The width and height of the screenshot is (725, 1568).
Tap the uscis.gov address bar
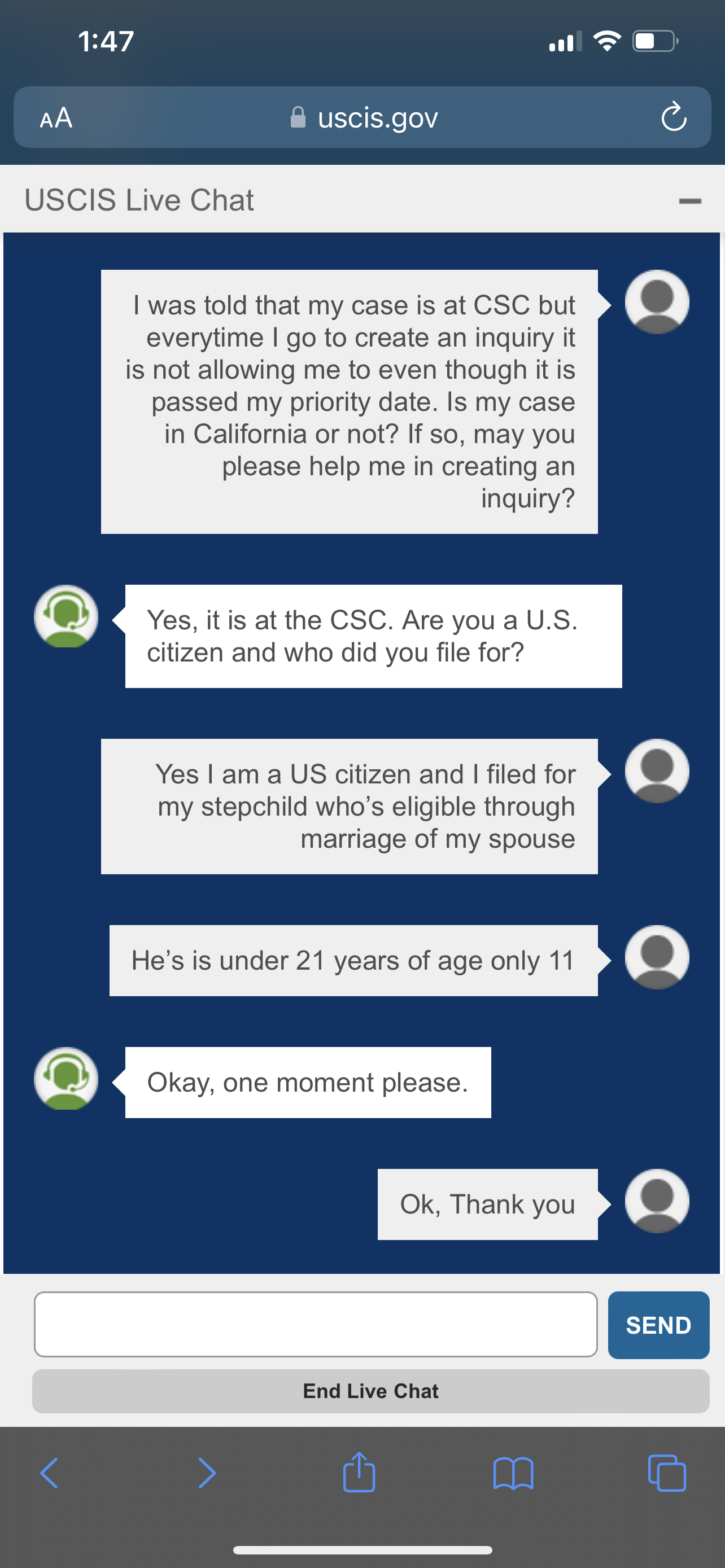(363, 117)
